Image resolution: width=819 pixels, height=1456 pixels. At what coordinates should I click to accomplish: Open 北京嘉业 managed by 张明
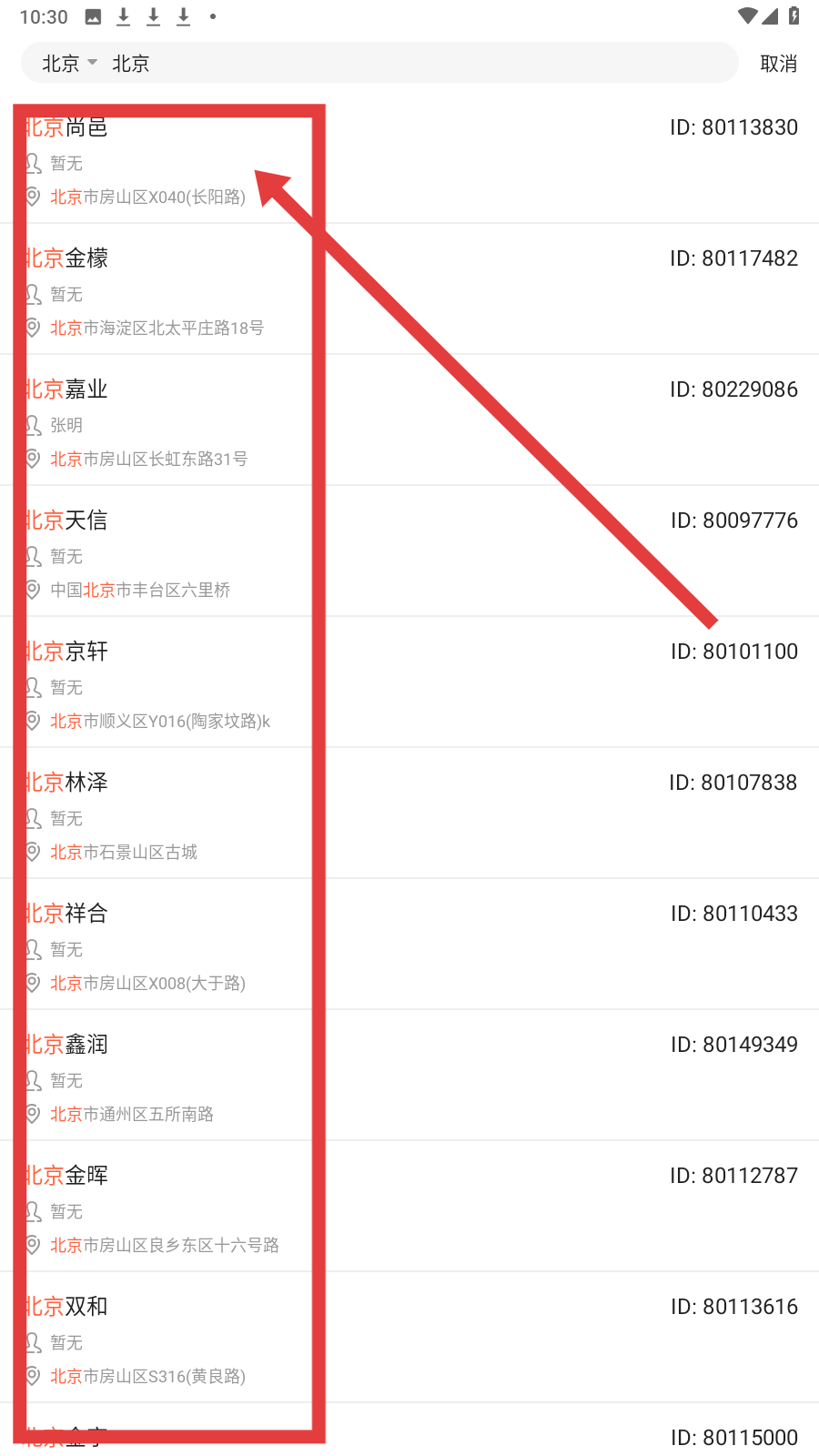tap(409, 420)
